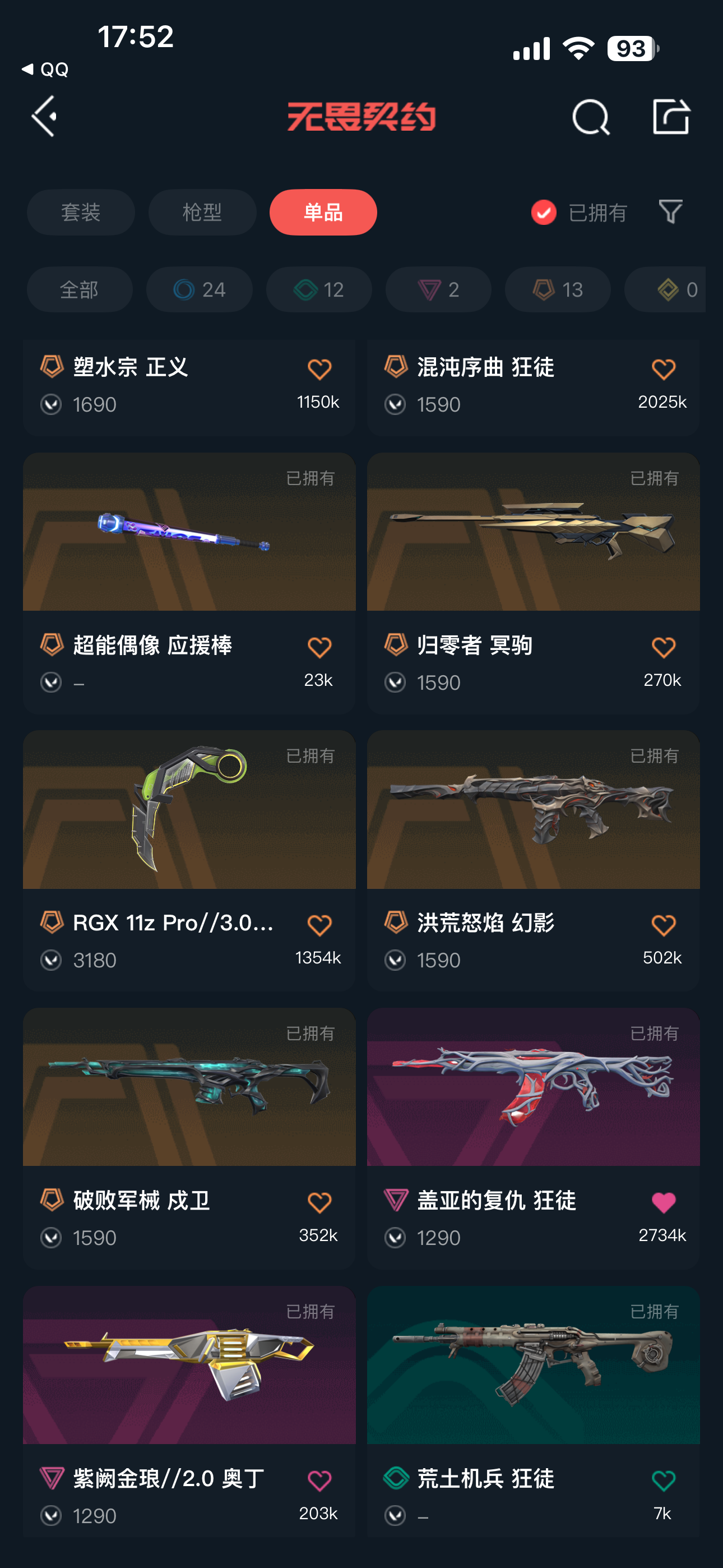
Task: Return to QQ from the status bar
Action: 45,70
